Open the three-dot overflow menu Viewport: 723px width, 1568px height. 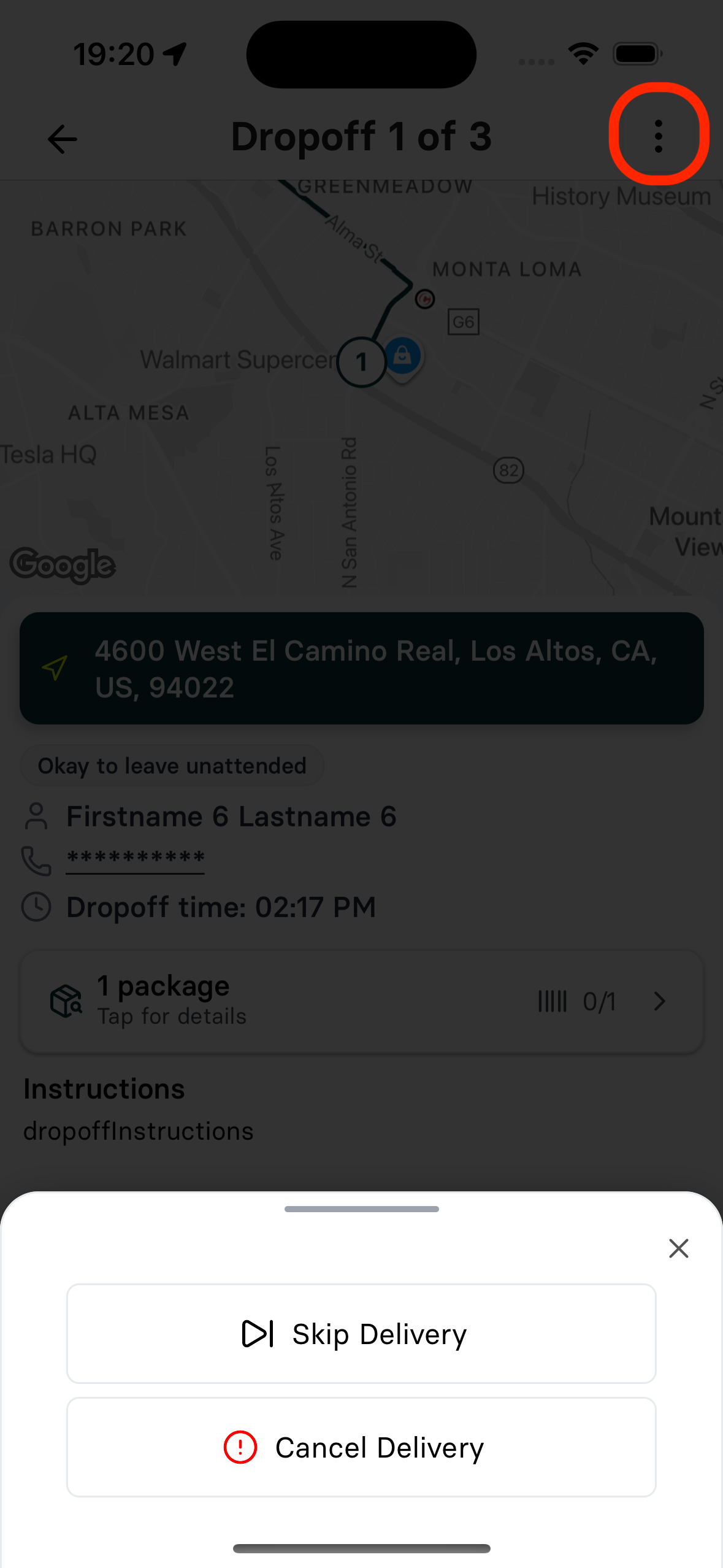659,136
